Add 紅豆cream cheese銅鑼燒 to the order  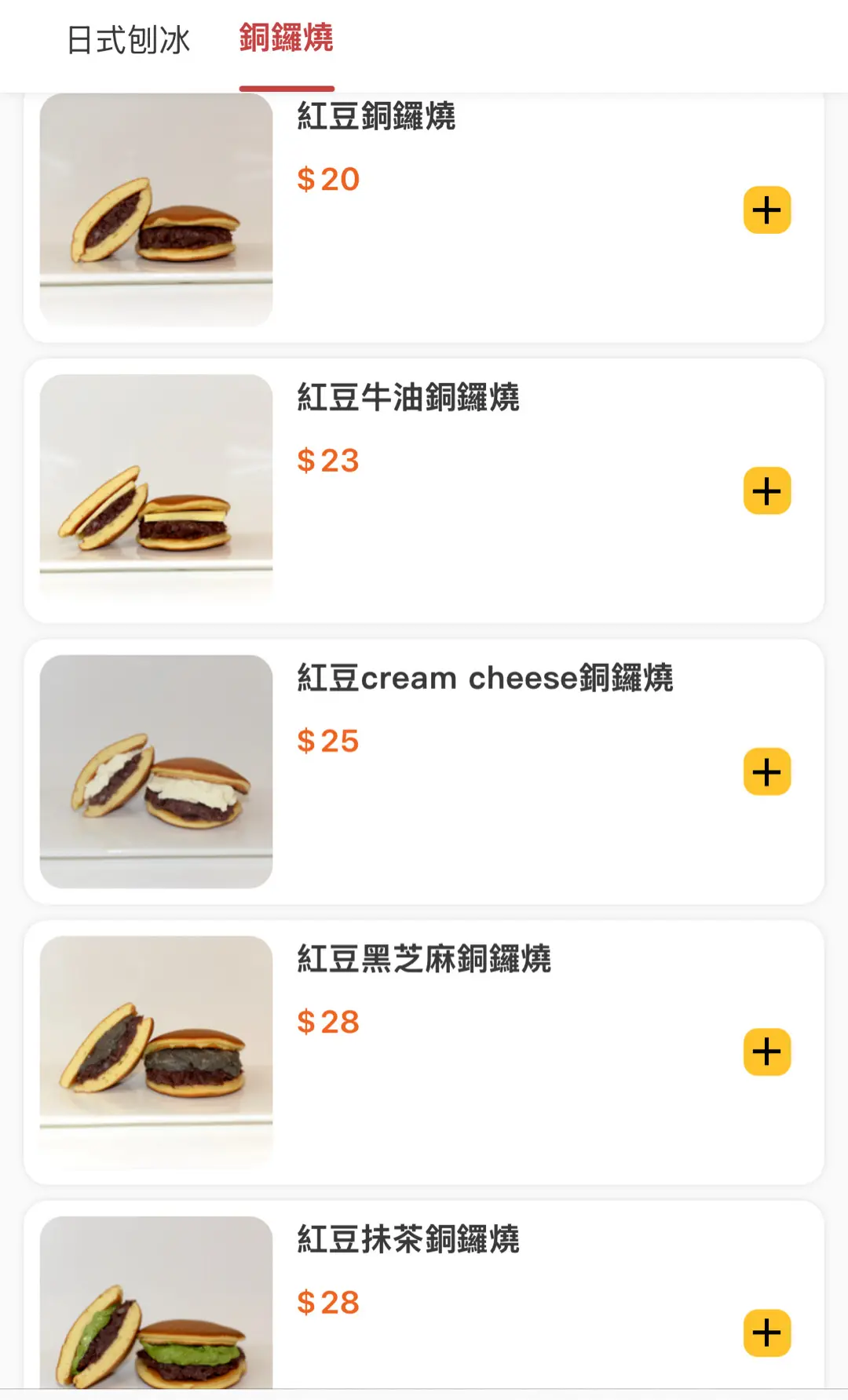tap(766, 772)
